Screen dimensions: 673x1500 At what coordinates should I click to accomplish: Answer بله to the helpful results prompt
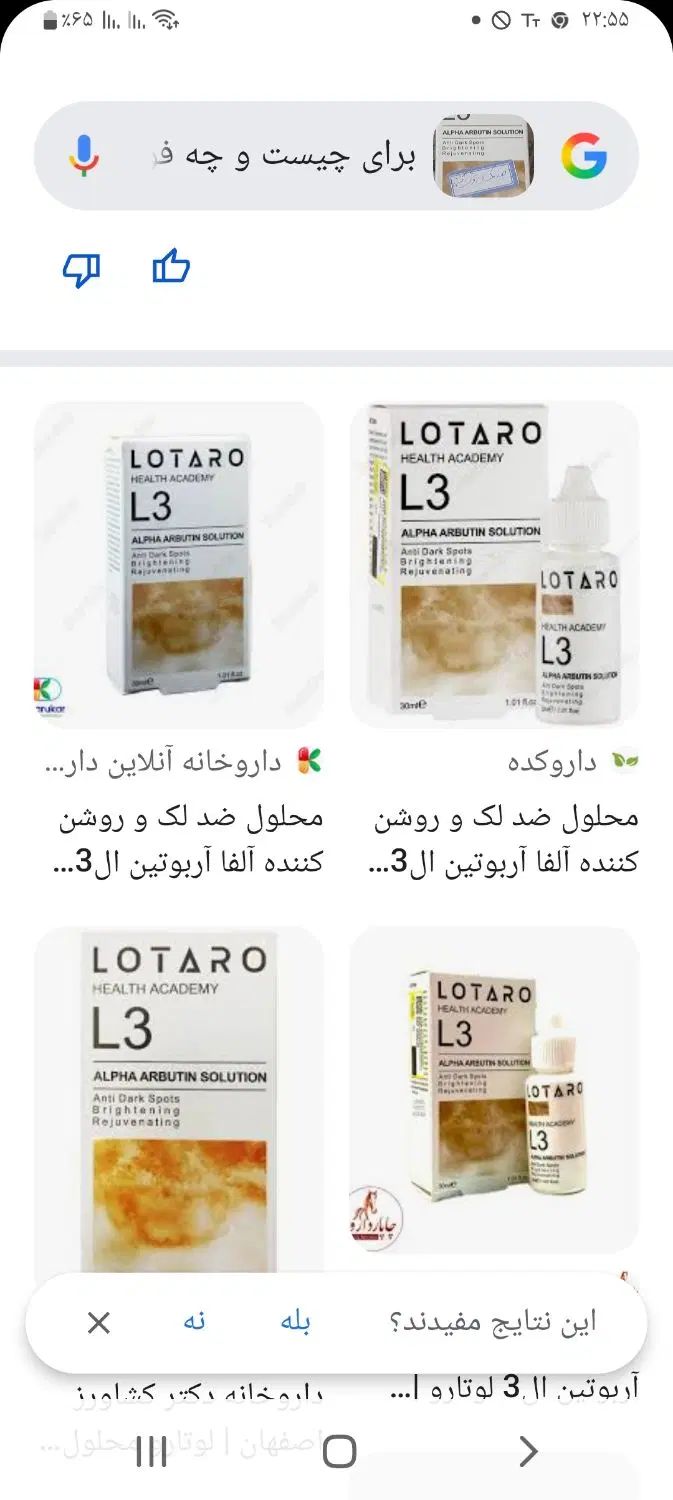click(x=296, y=1322)
